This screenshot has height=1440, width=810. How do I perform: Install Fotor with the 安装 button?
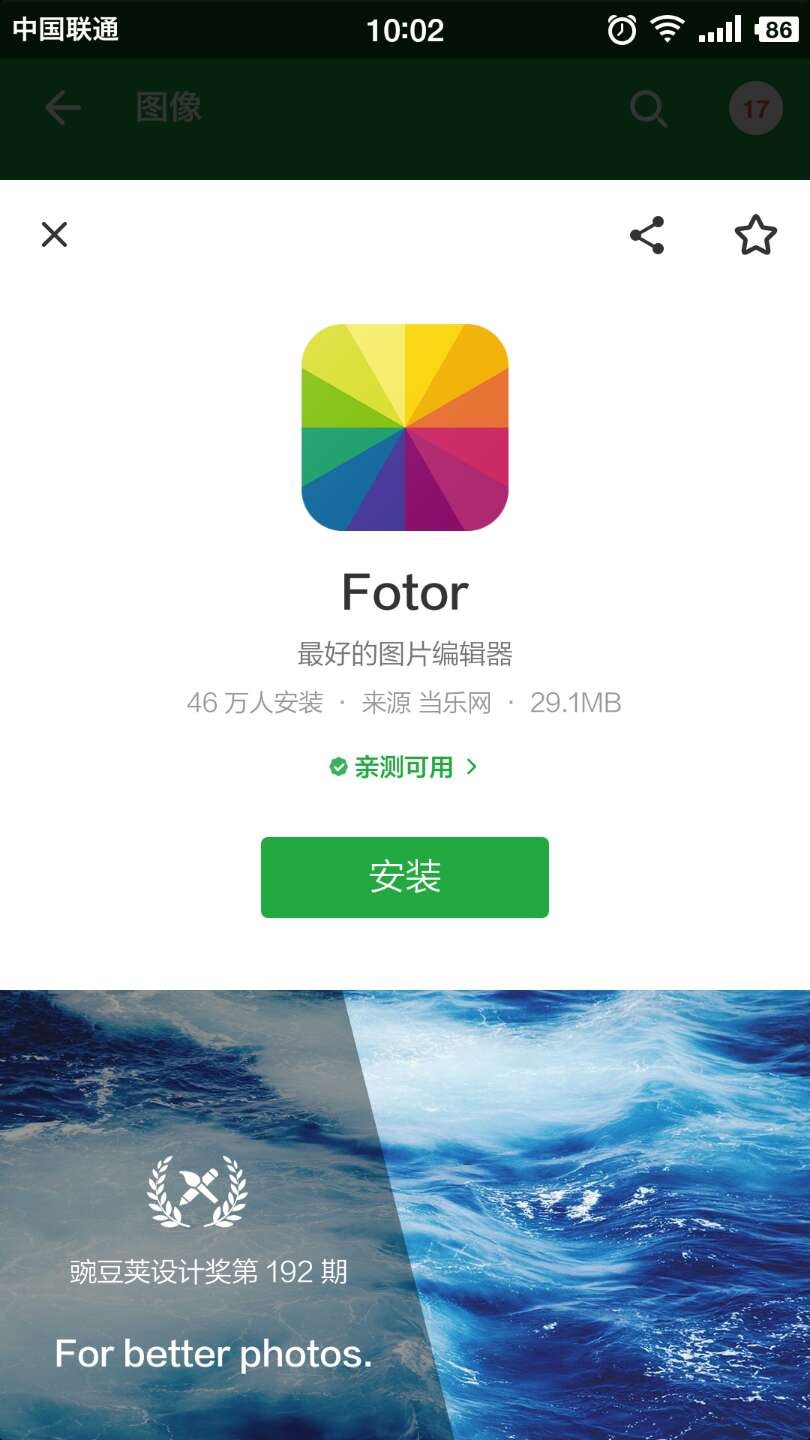[404, 877]
